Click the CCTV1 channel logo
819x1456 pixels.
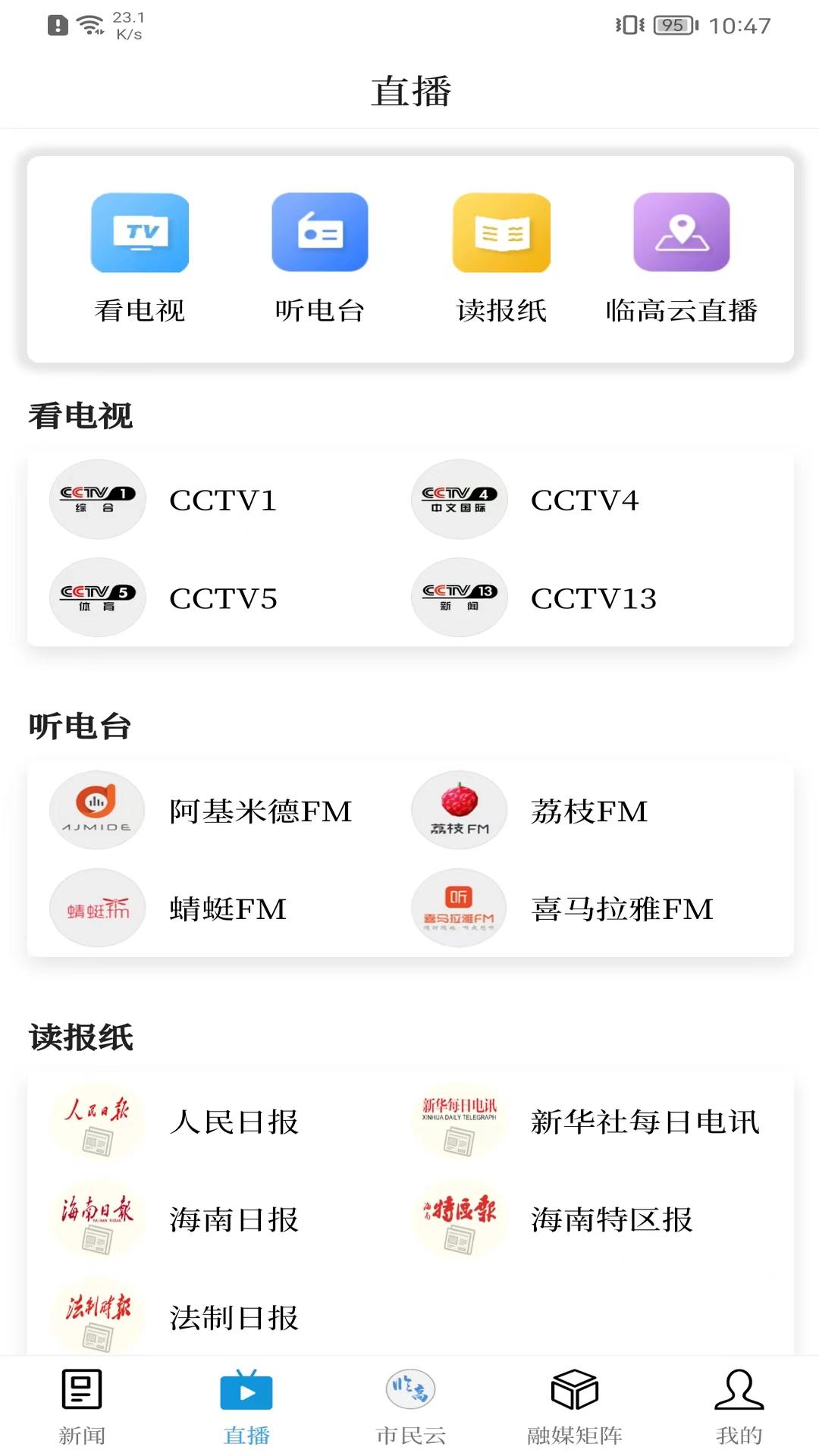pos(97,498)
